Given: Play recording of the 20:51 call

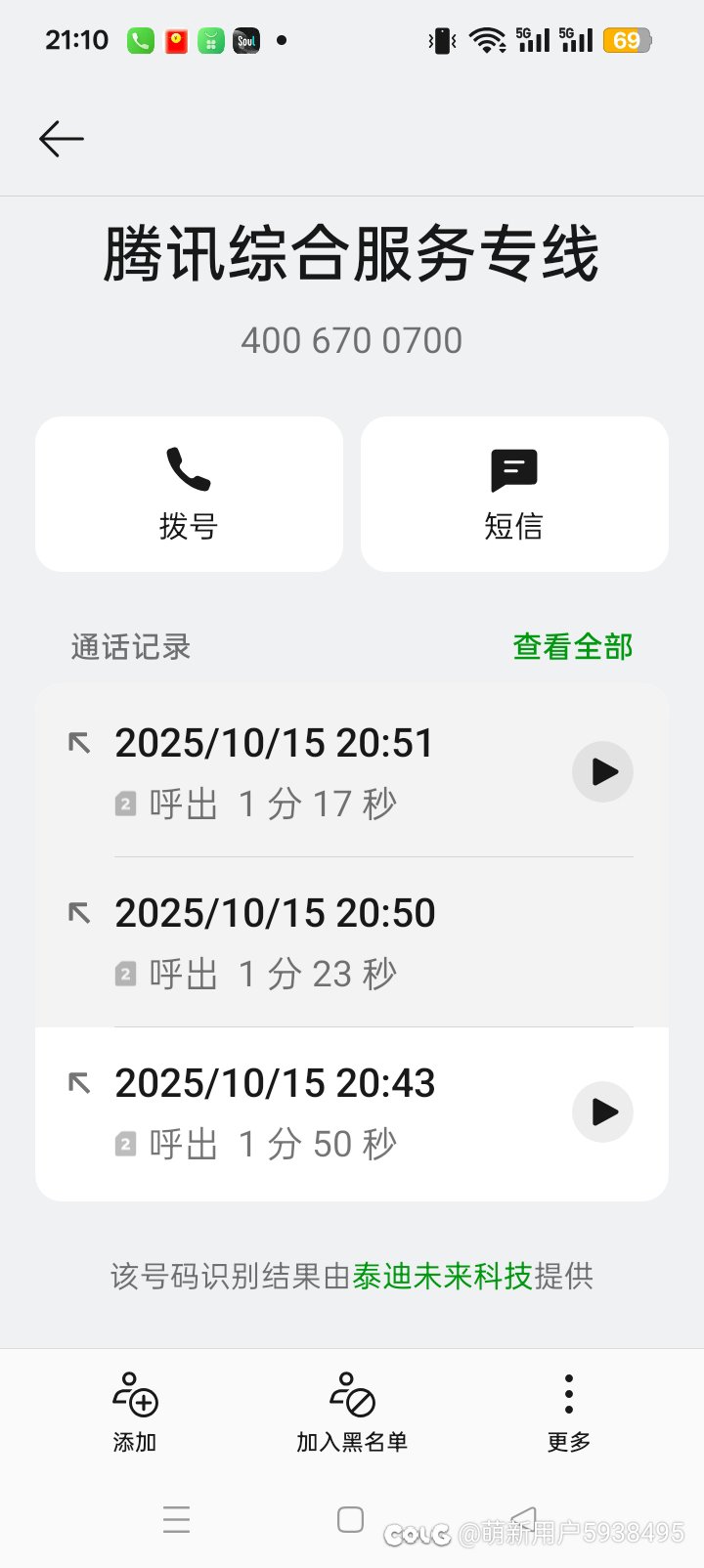Looking at the screenshot, I should pos(602,772).
